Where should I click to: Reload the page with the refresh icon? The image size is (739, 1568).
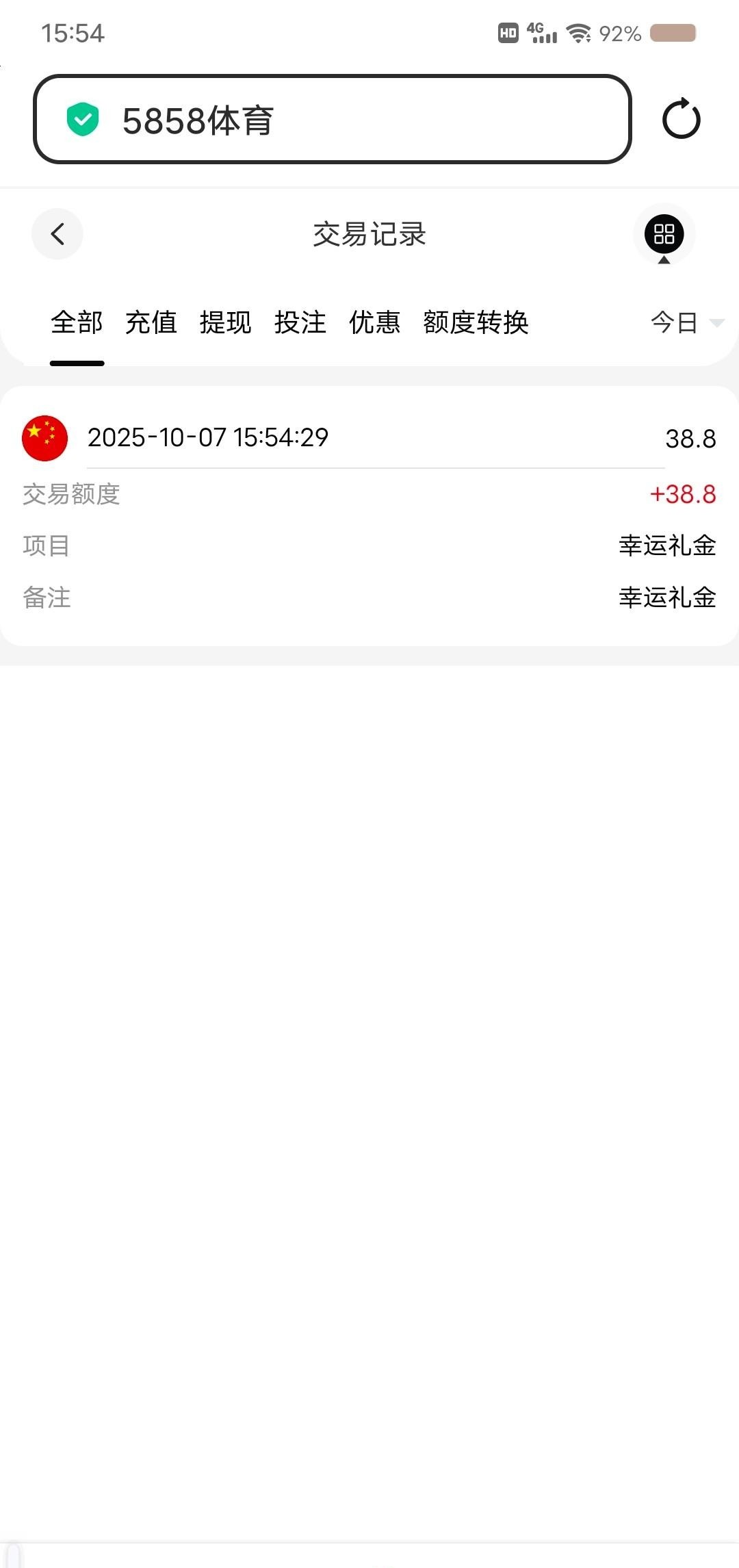click(x=681, y=120)
